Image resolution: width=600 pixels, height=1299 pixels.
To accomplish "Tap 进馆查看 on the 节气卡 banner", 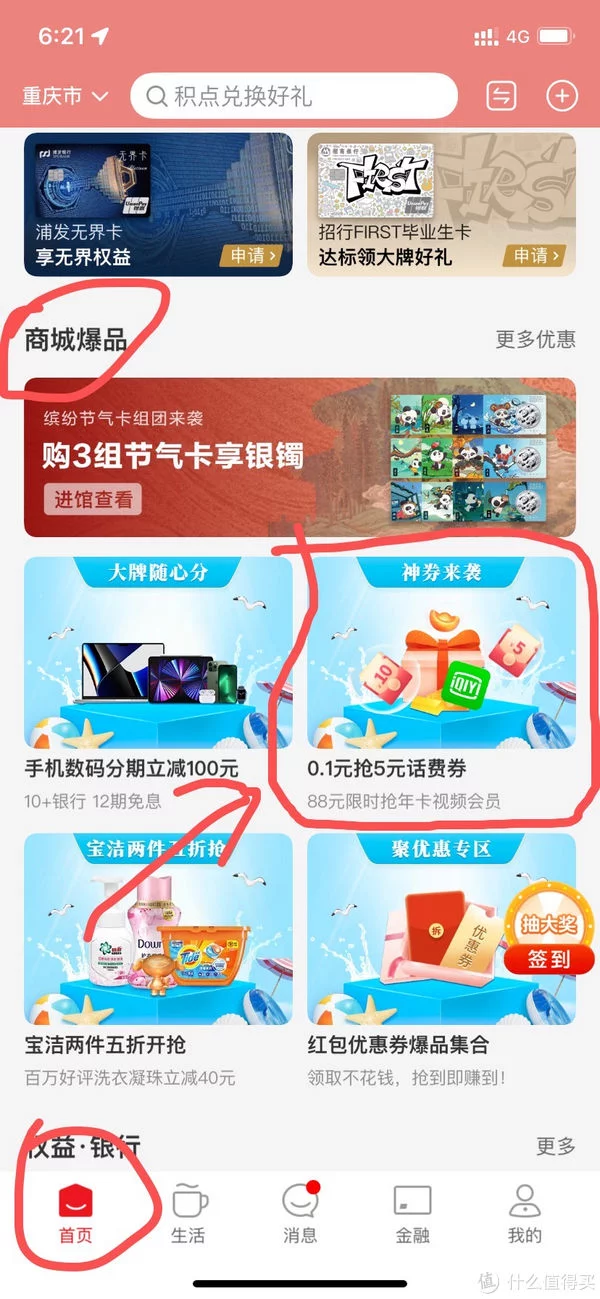I will [x=92, y=499].
